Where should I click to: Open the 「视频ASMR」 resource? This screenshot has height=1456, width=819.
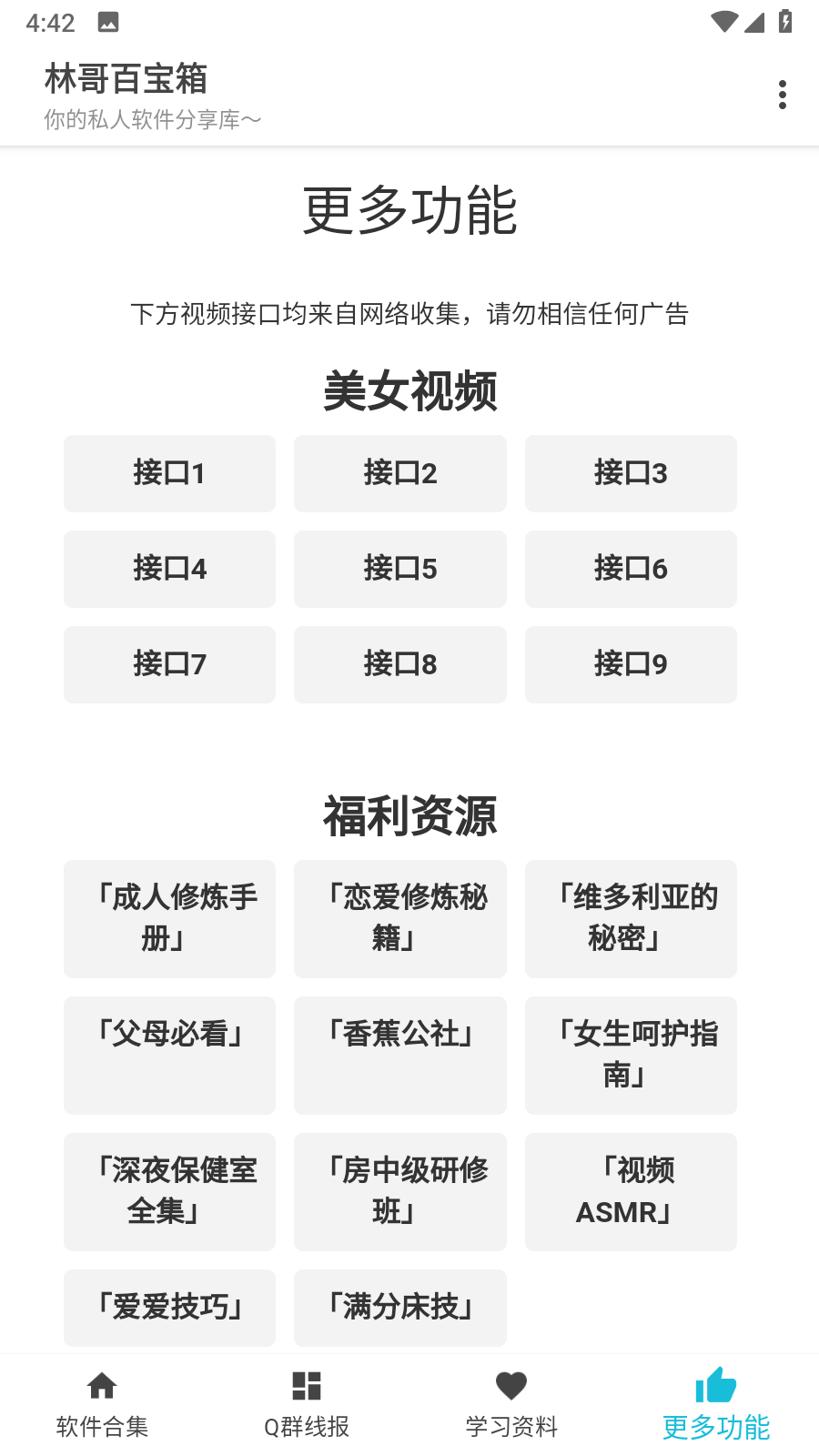point(631,1192)
